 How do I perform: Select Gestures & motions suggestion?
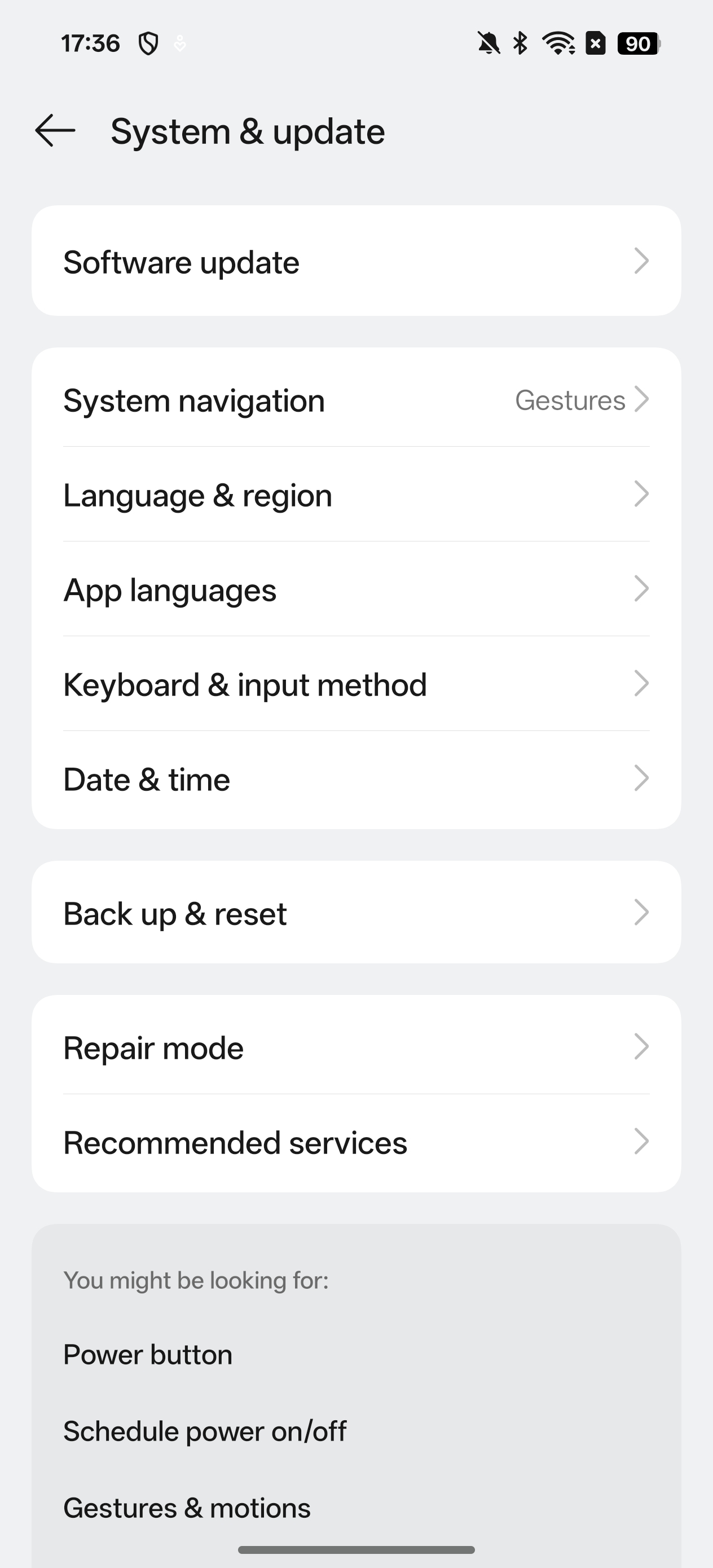point(187,1508)
